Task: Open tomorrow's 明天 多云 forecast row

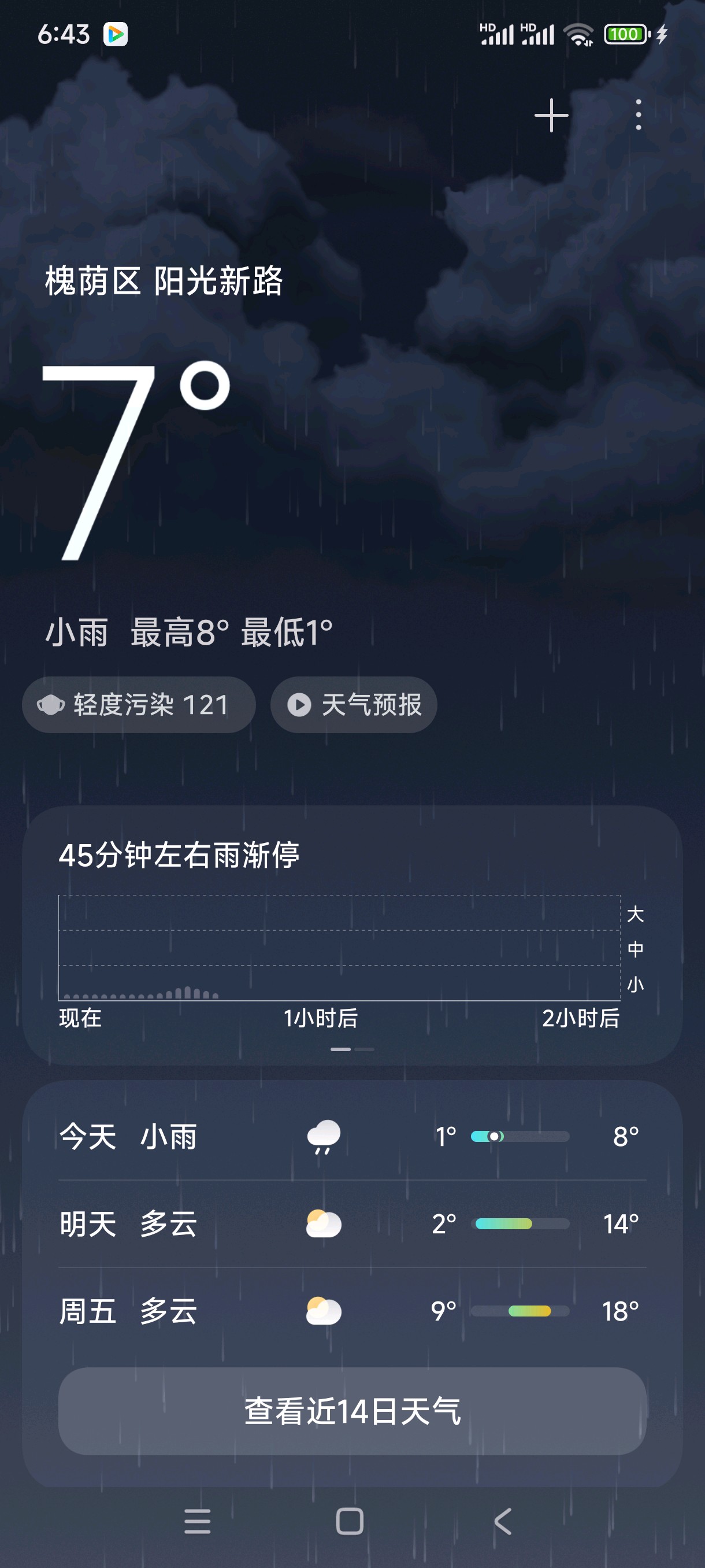Action: [352, 1224]
